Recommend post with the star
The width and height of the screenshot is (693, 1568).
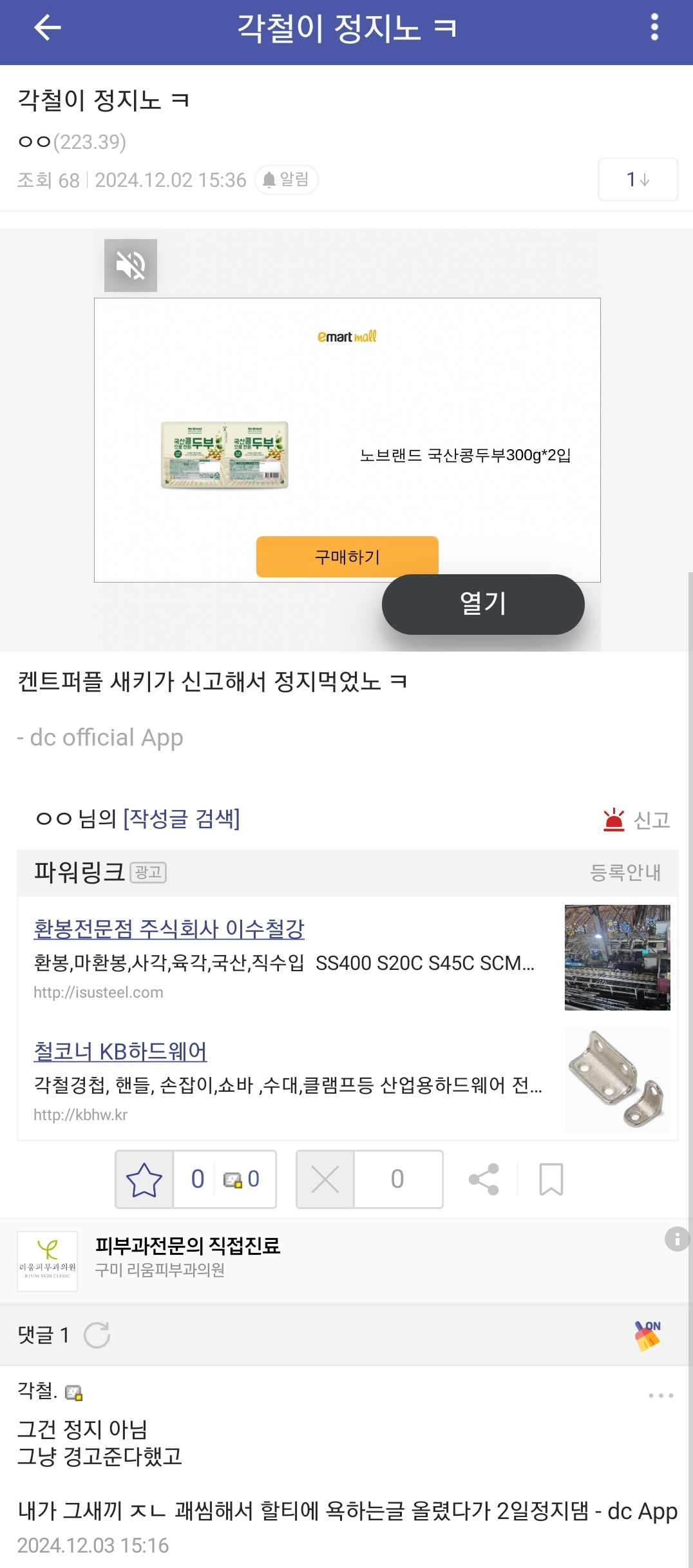144,1179
